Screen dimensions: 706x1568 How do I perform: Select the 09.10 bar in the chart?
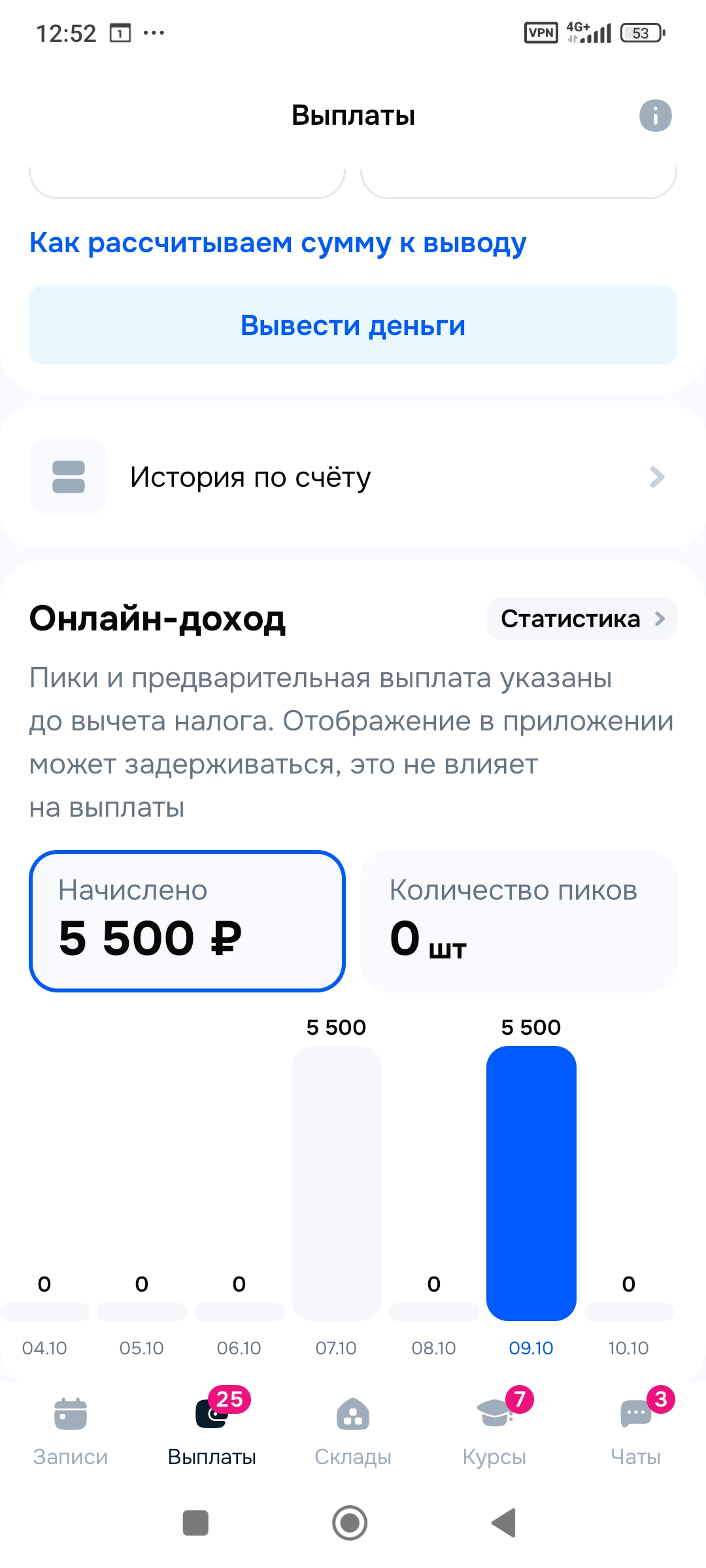pos(531,1183)
